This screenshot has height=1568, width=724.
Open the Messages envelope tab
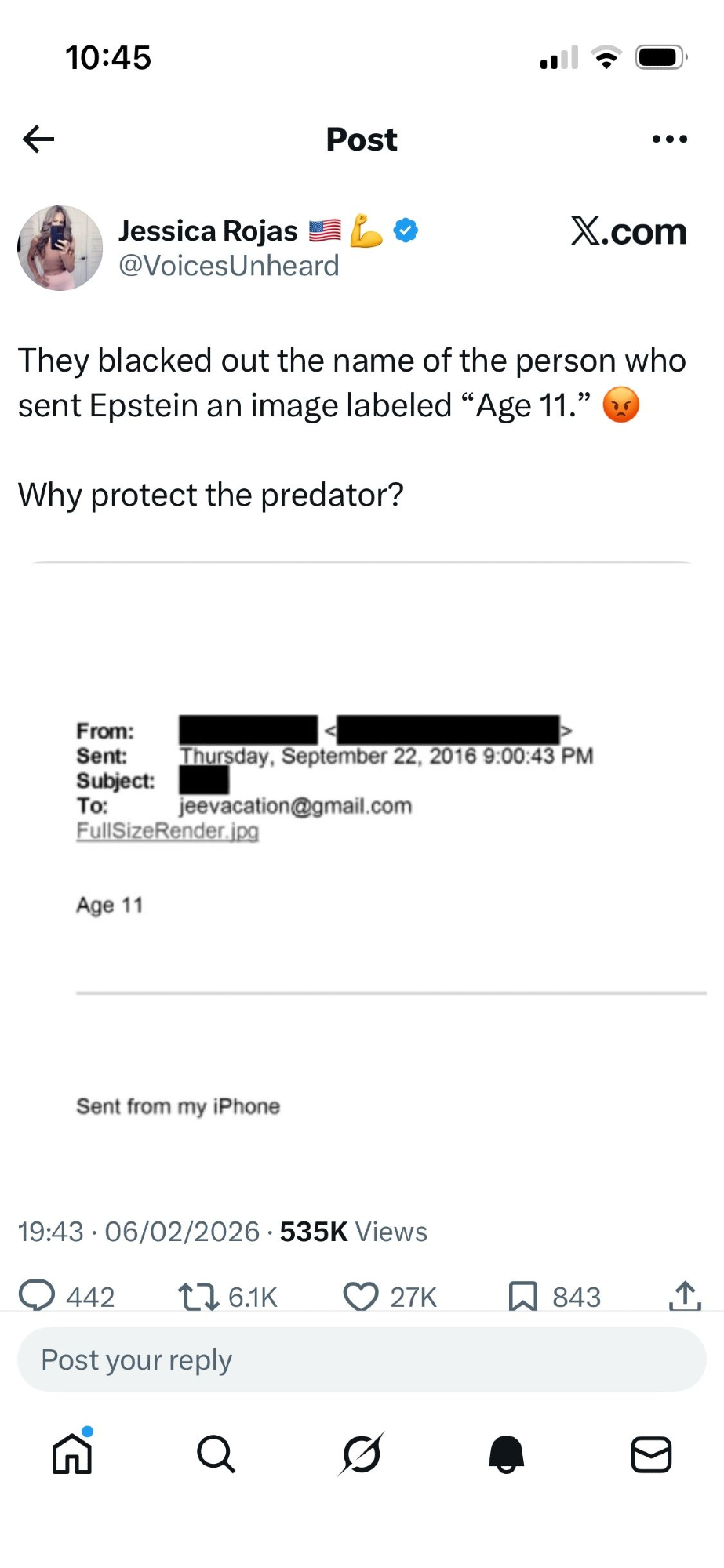(x=651, y=1454)
